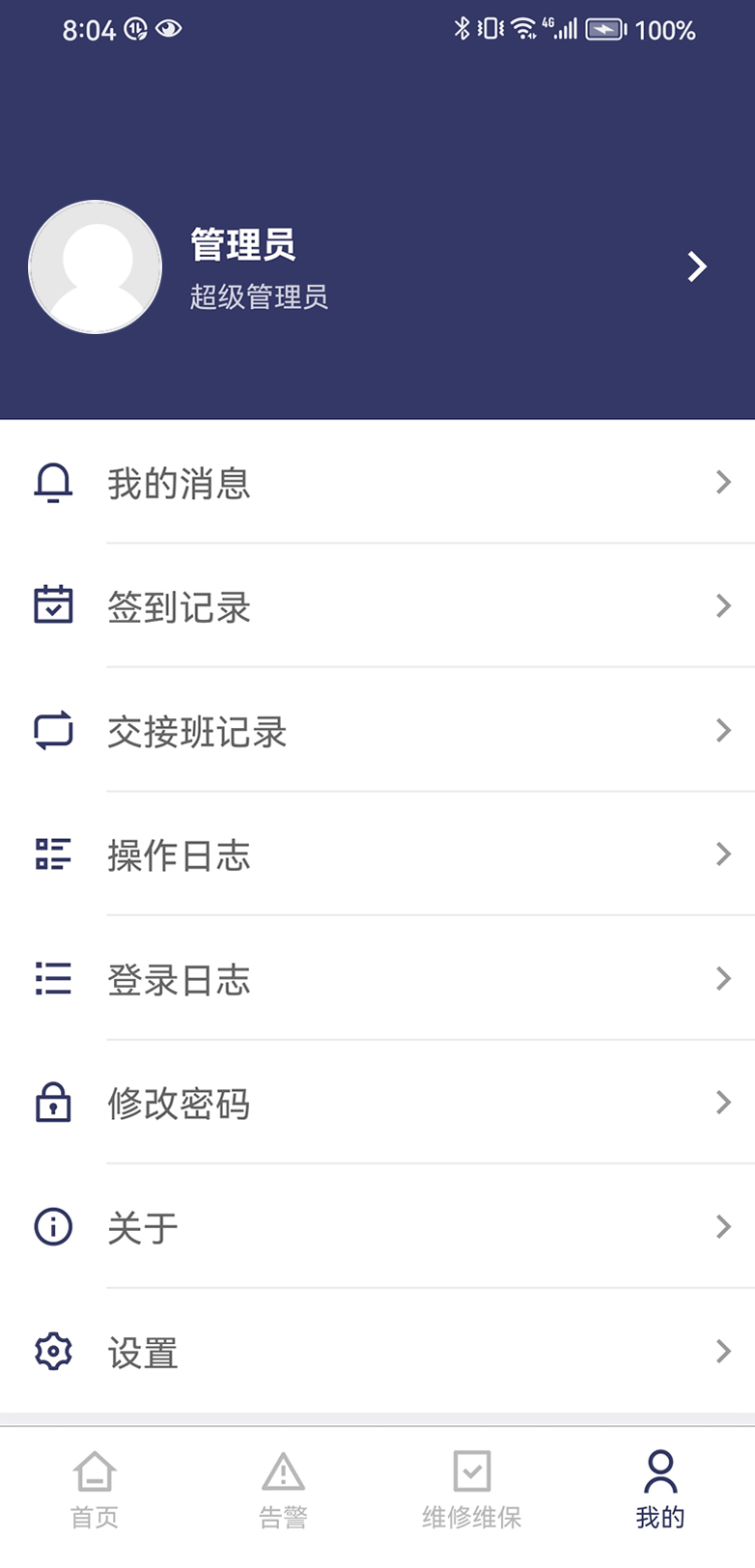This screenshot has width=755, height=1568.
Task: Tap the profile avatar picture
Action: tap(96, 267)
